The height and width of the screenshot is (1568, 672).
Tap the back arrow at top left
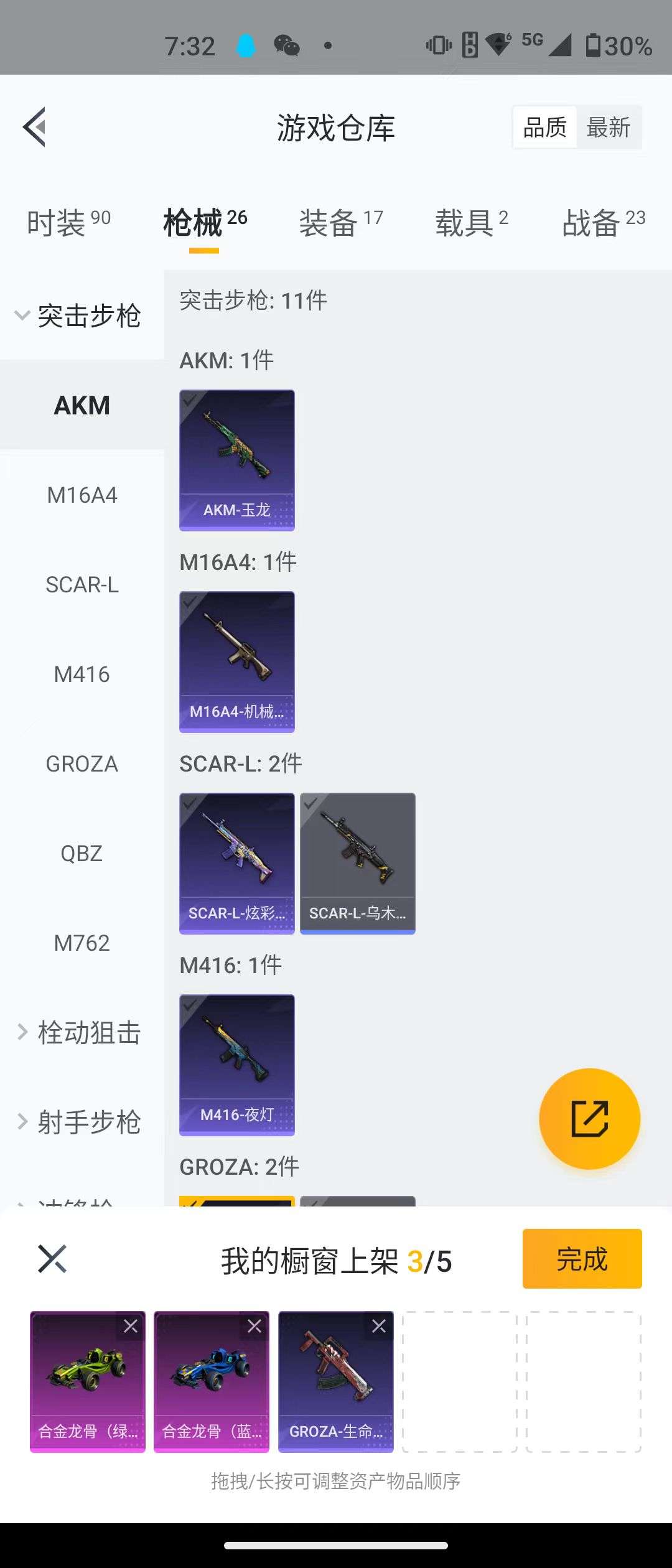point(35,126)
